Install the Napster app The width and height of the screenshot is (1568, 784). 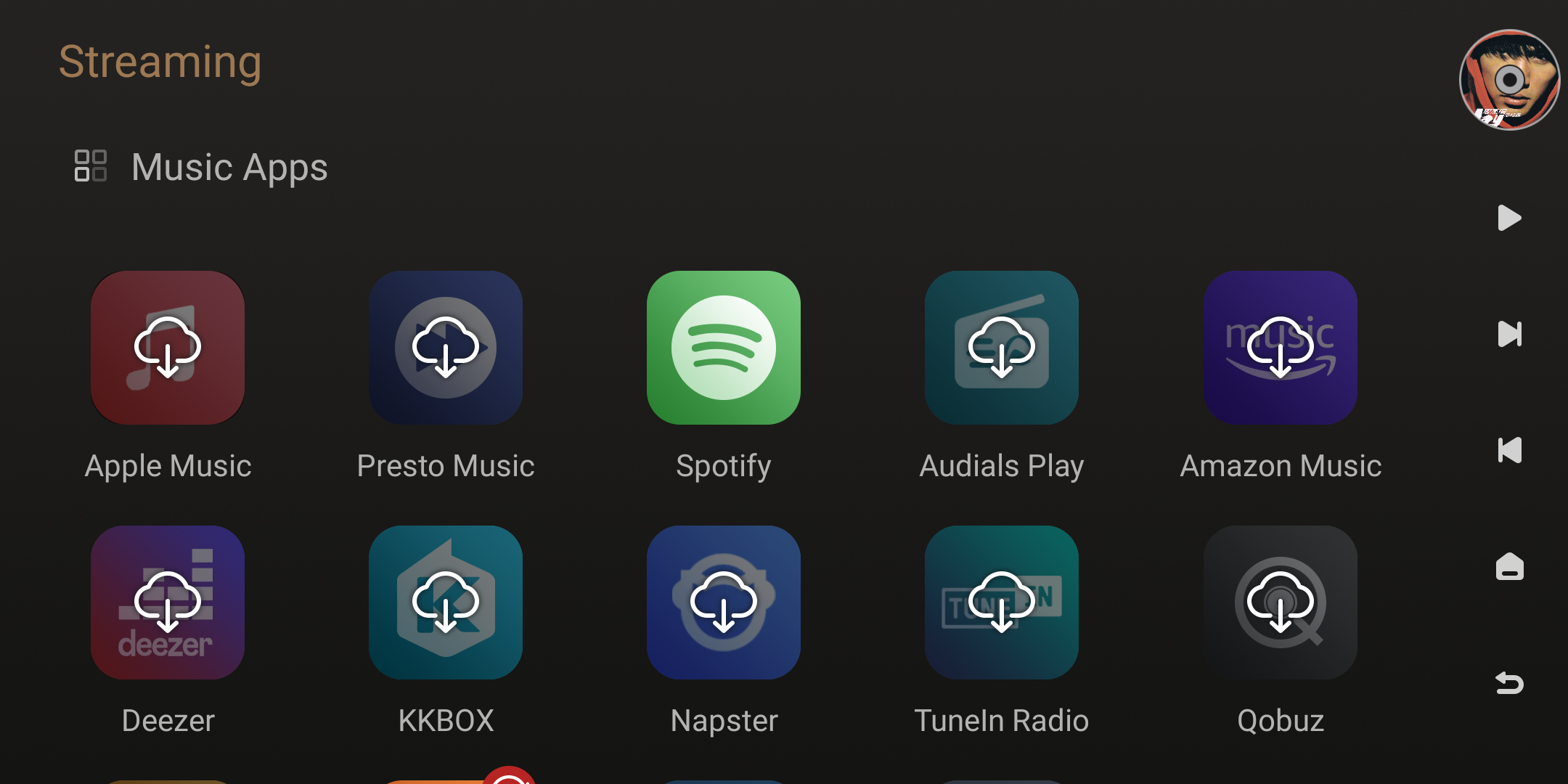(x=724, y=603)
